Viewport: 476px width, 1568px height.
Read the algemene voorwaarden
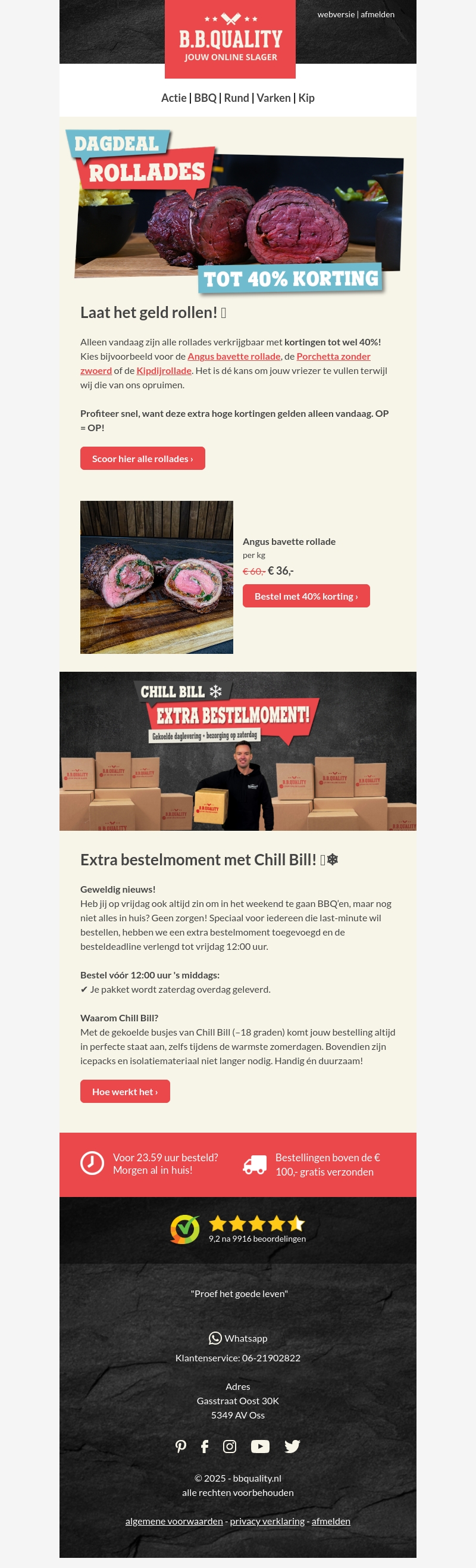coord(174,1521)
